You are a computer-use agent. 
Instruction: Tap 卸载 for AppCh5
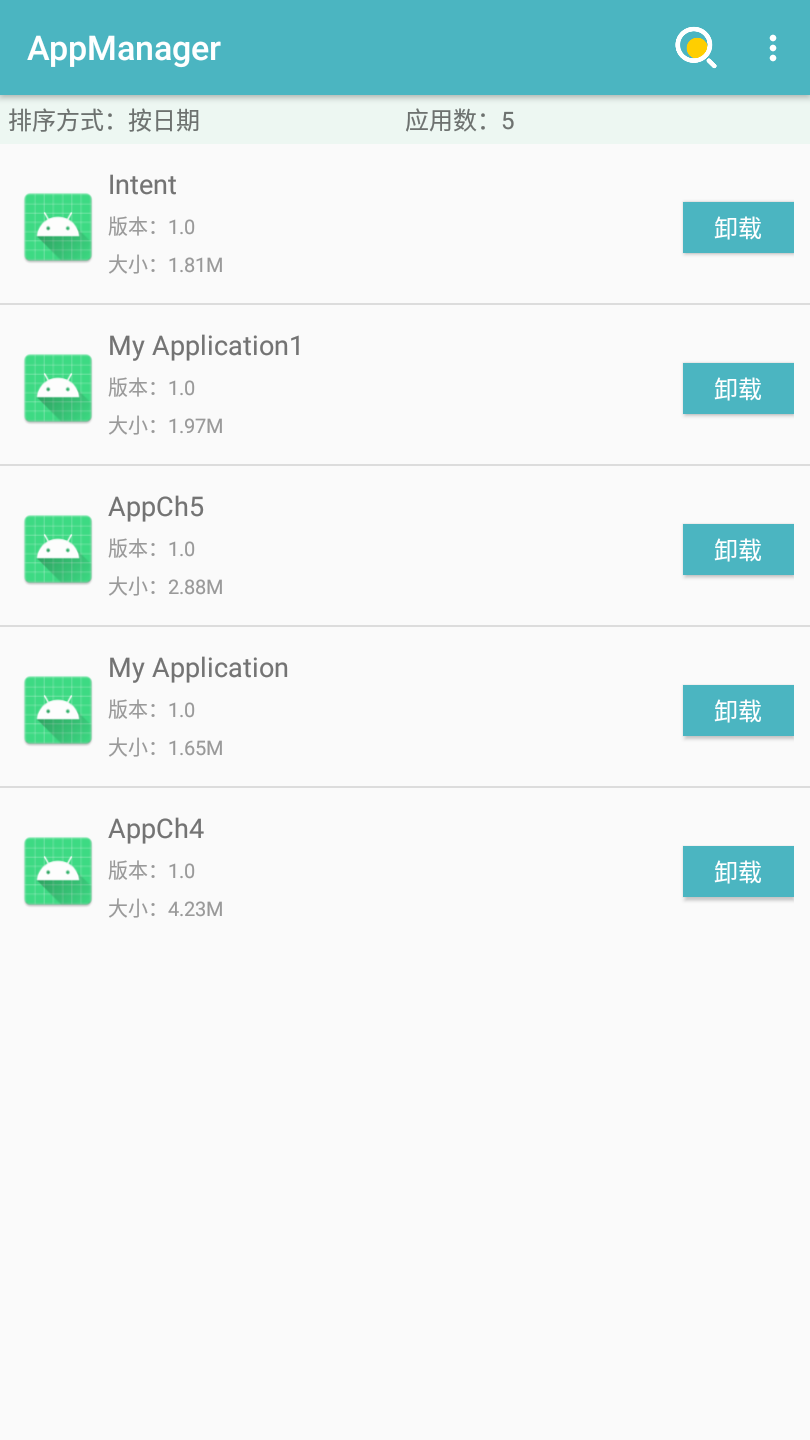tap(738, 550)
